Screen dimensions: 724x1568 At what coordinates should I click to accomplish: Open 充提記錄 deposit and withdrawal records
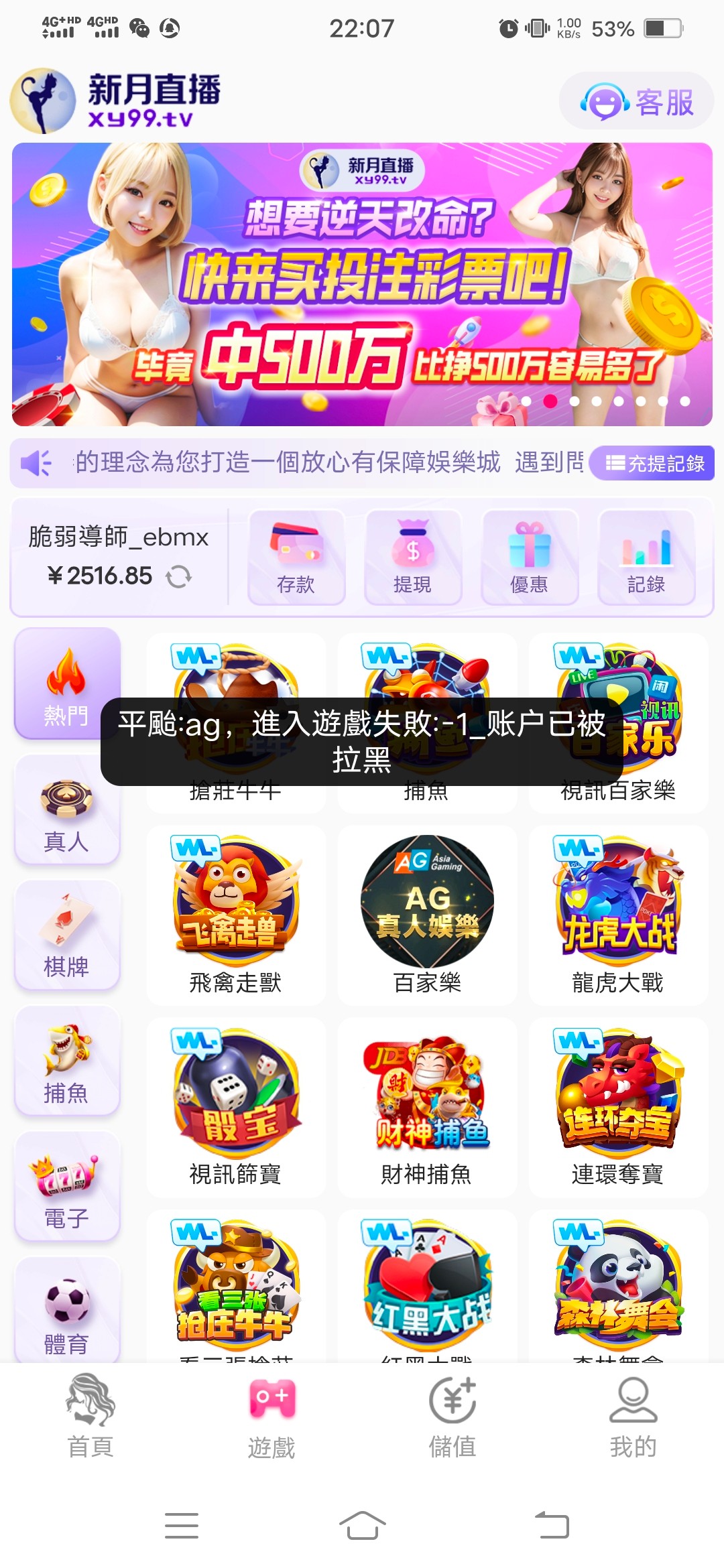click(654, 463)
